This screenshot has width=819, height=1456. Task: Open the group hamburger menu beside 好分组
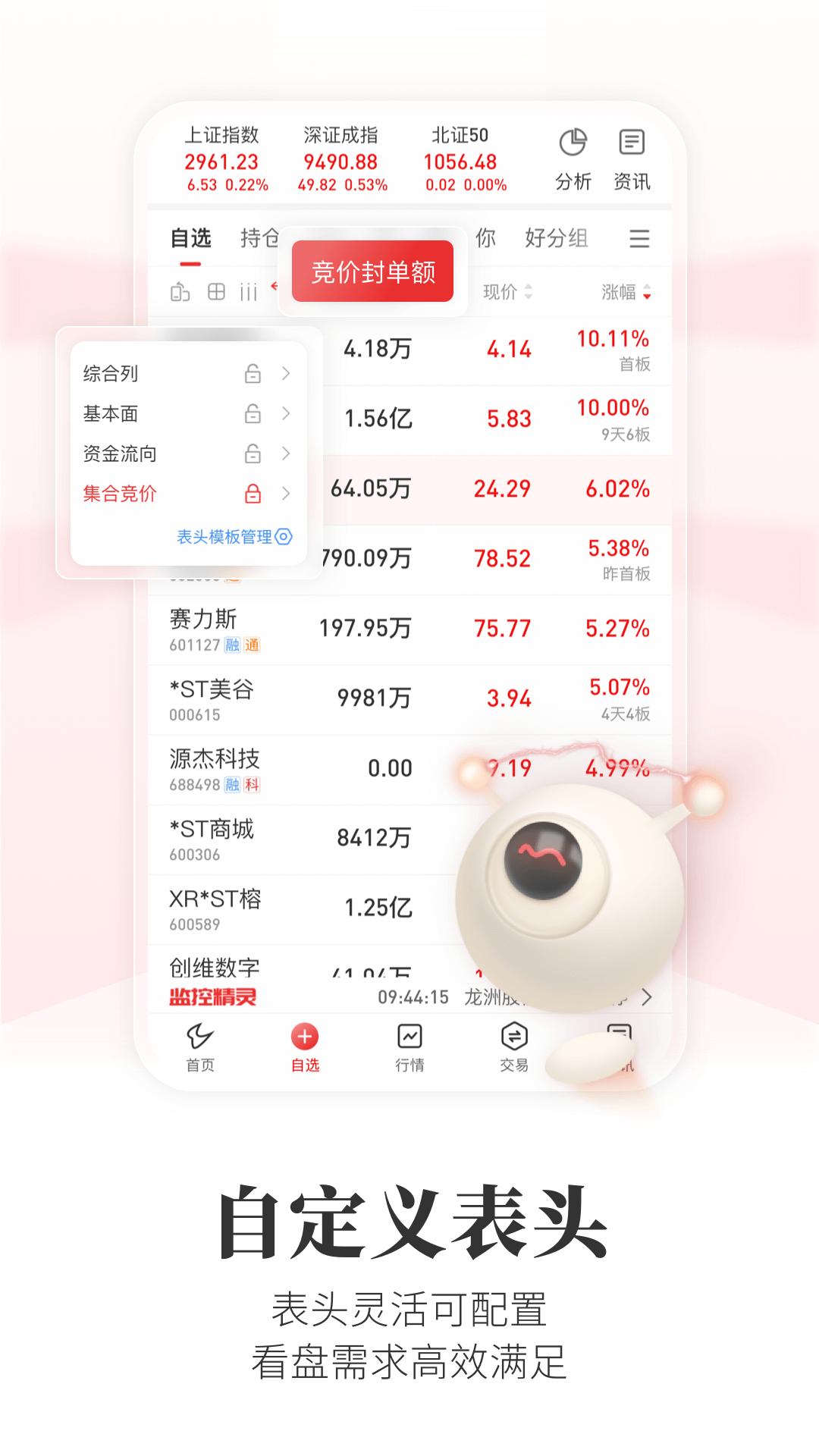tap(639, 239)
